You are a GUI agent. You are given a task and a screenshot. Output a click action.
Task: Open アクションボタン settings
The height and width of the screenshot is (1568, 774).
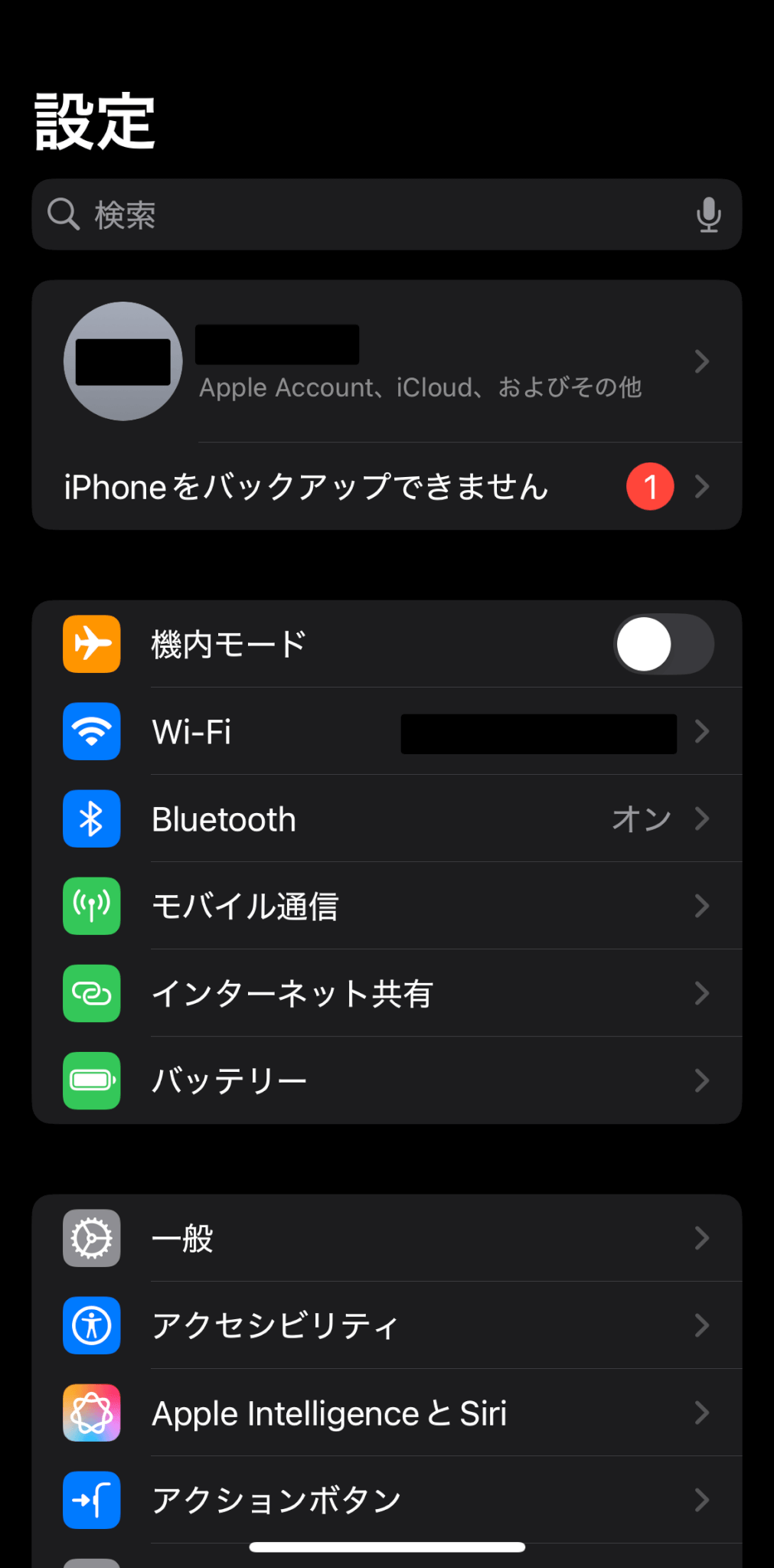[x=387, y=1501]
